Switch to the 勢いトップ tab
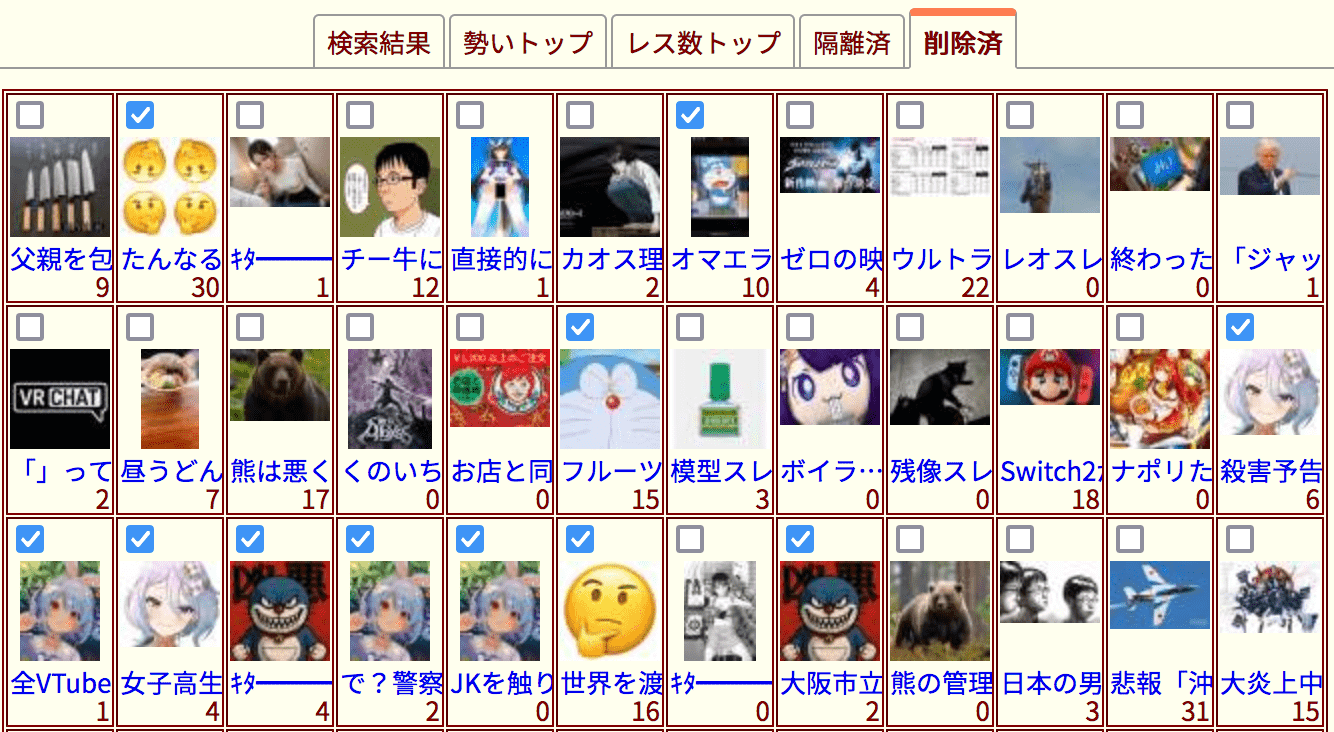 528,43
